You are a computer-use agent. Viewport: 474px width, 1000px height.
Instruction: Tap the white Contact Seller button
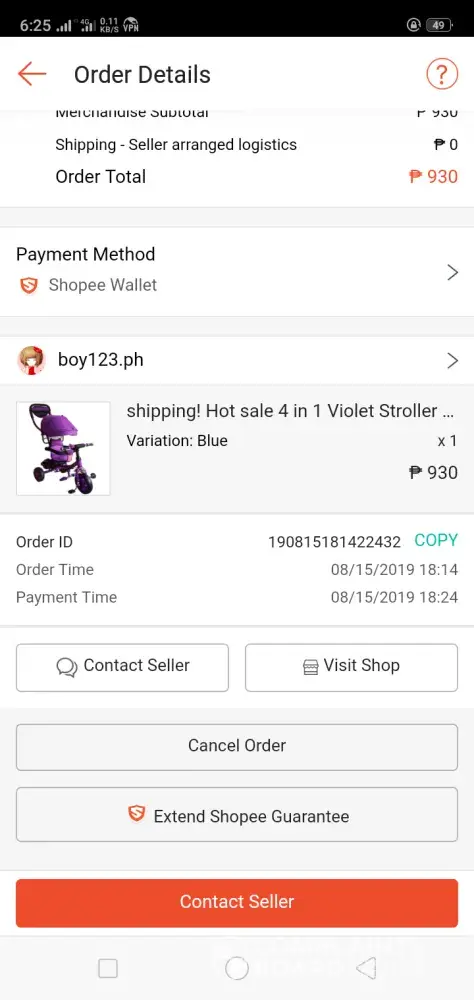[x=122, y=667]
